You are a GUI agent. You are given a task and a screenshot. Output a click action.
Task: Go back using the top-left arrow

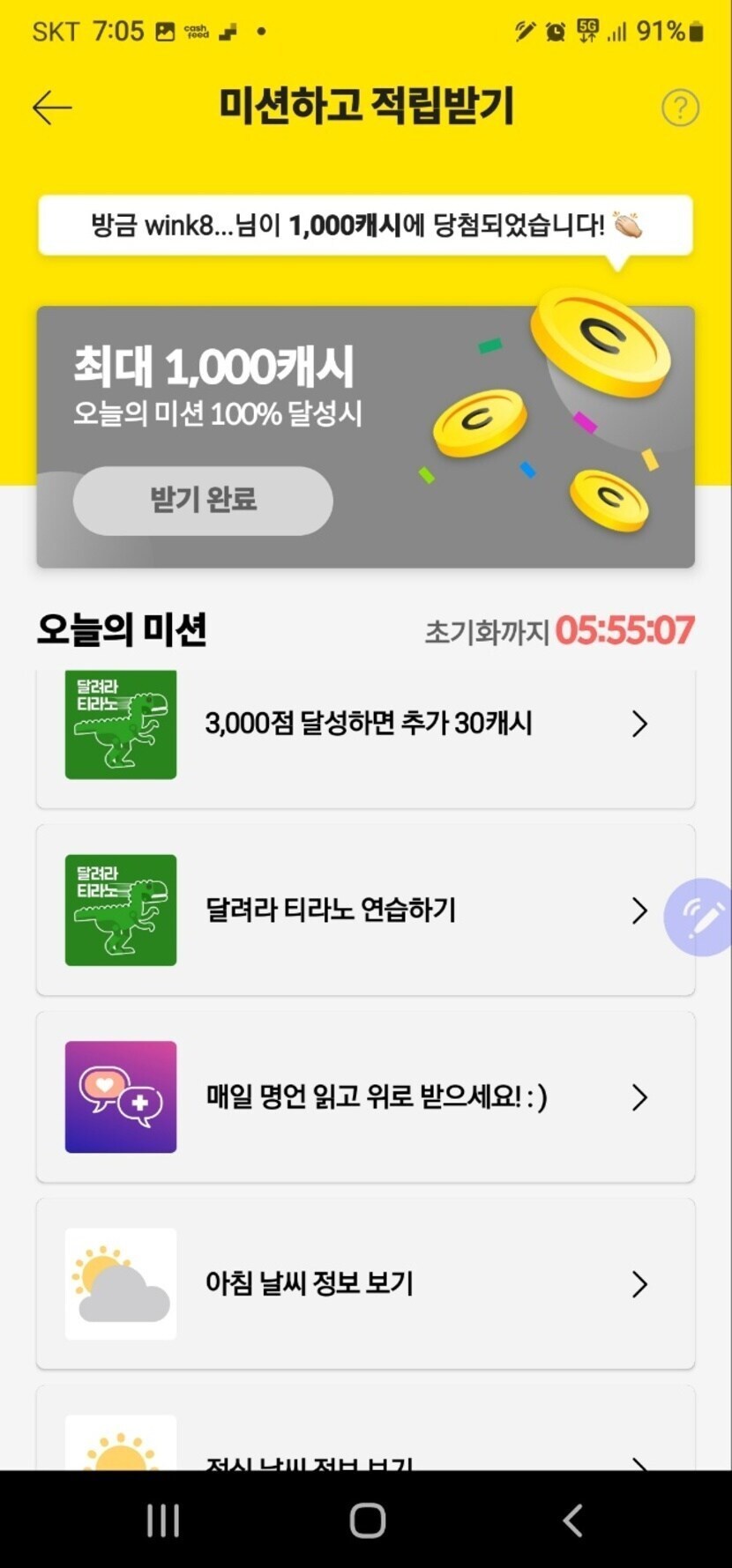[52, 108]
